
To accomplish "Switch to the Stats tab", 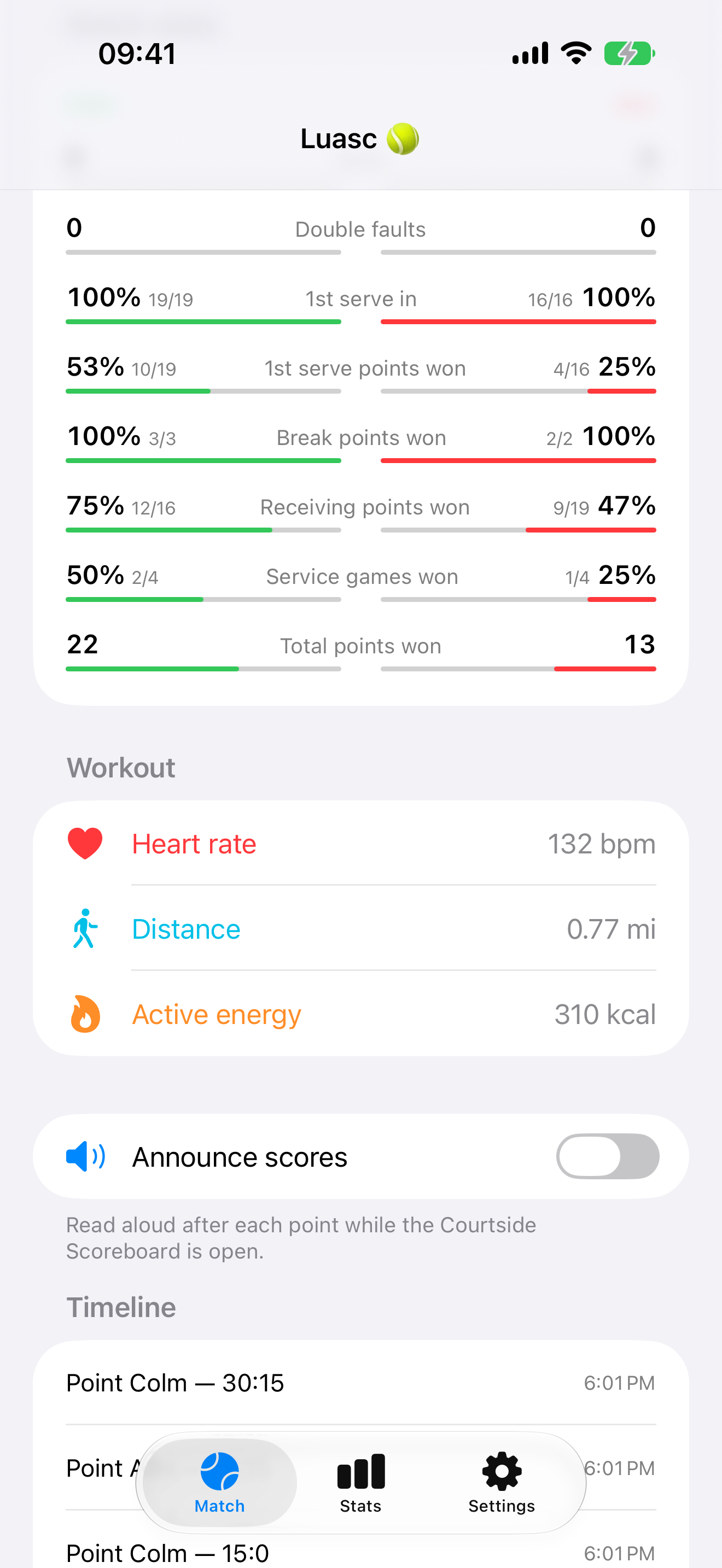I will pos(360,1483).
